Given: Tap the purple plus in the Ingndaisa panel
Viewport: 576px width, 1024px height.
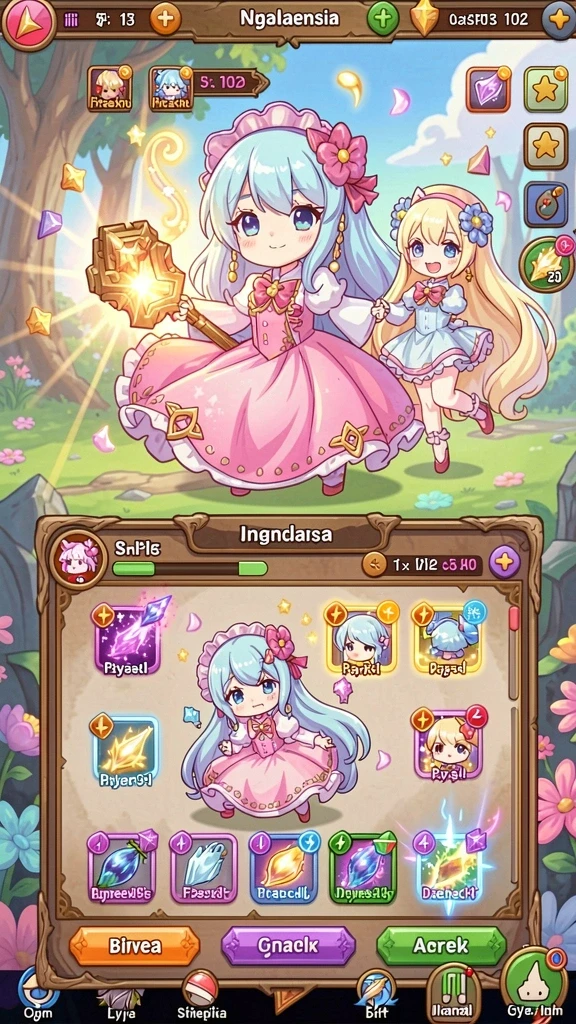Looking at the screenshot, I should click(505, 562).
